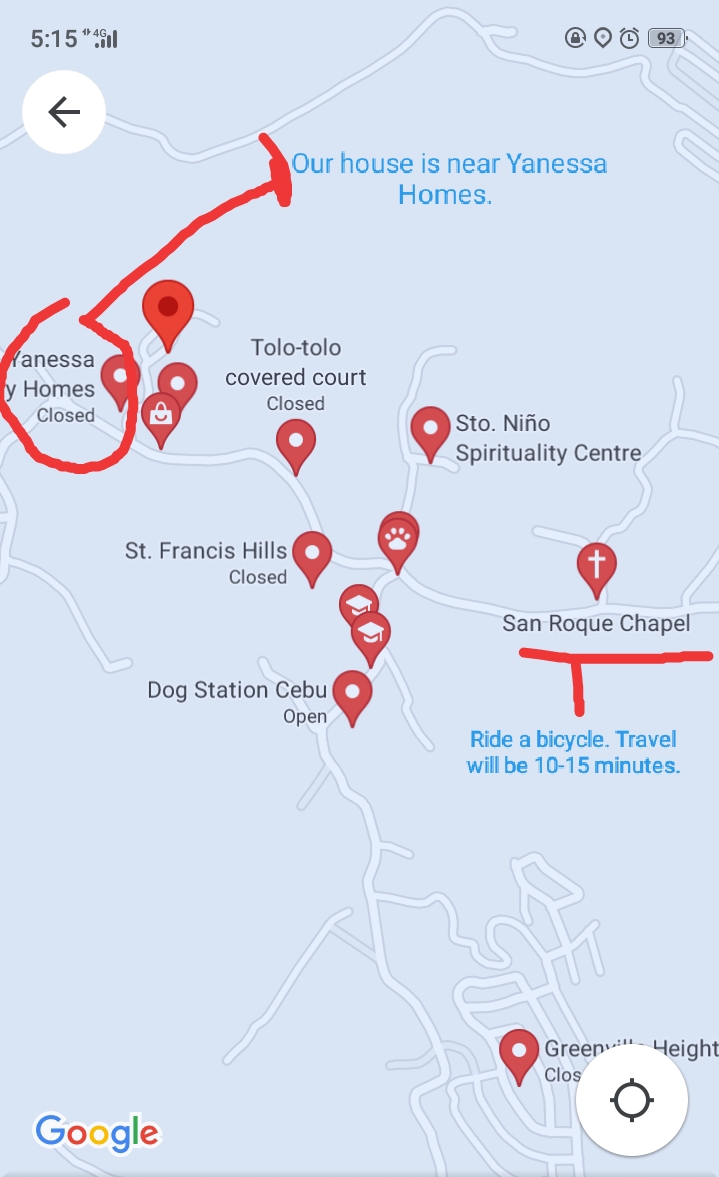This screenshot has height=1177, width=719.
Task: Tap the shopping bag store marker
Action: click(160, 414)
